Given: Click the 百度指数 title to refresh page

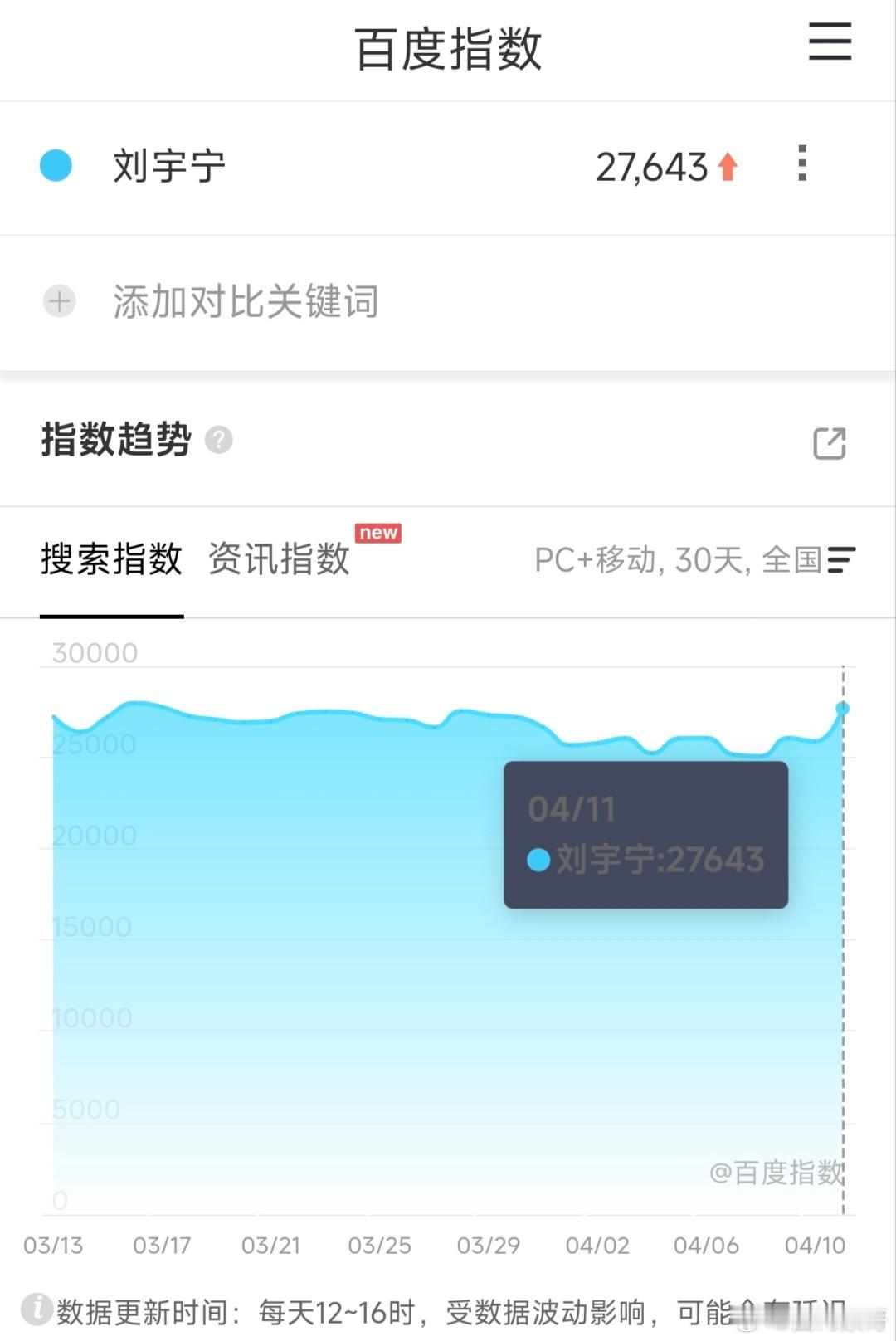Looking at the screenshot, I should (448, 47).
